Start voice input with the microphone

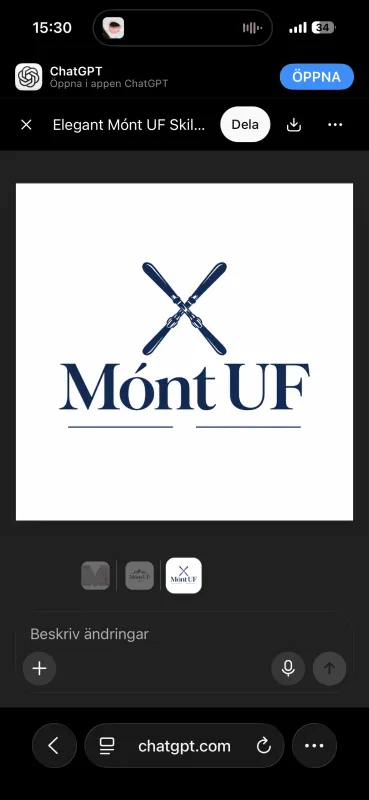(x=288, y=668)
